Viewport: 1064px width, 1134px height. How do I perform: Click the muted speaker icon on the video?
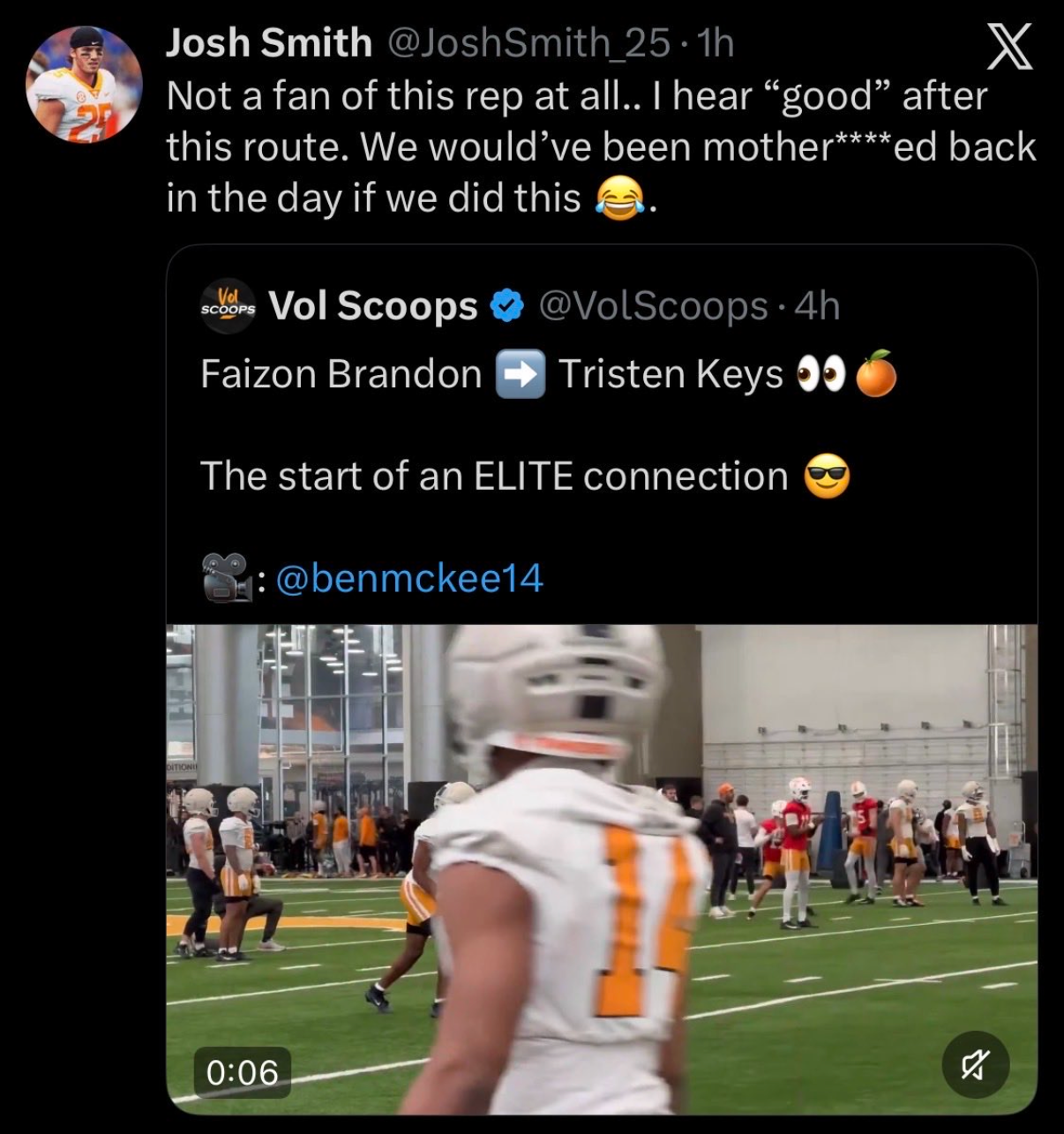[974, 1065]
